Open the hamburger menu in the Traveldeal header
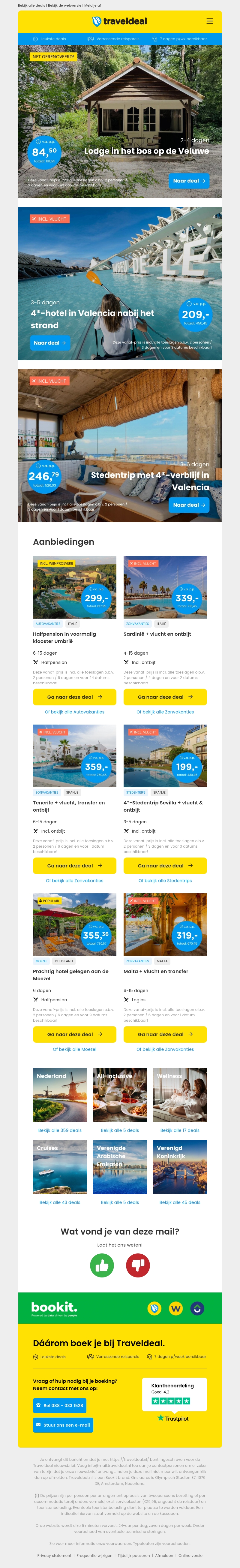The image size is (240, 1568). [209, 21]
